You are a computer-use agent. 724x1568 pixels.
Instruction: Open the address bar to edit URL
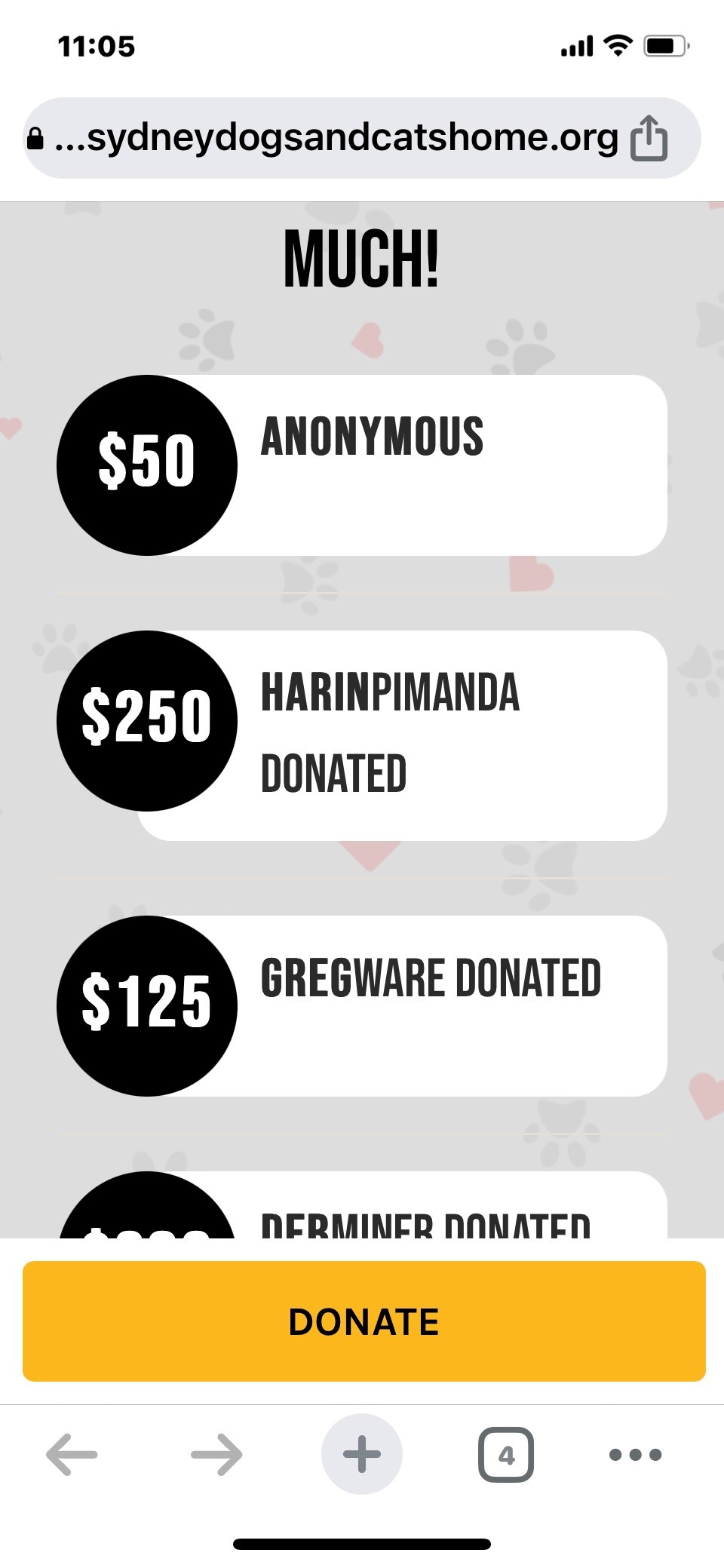(332, 138)
